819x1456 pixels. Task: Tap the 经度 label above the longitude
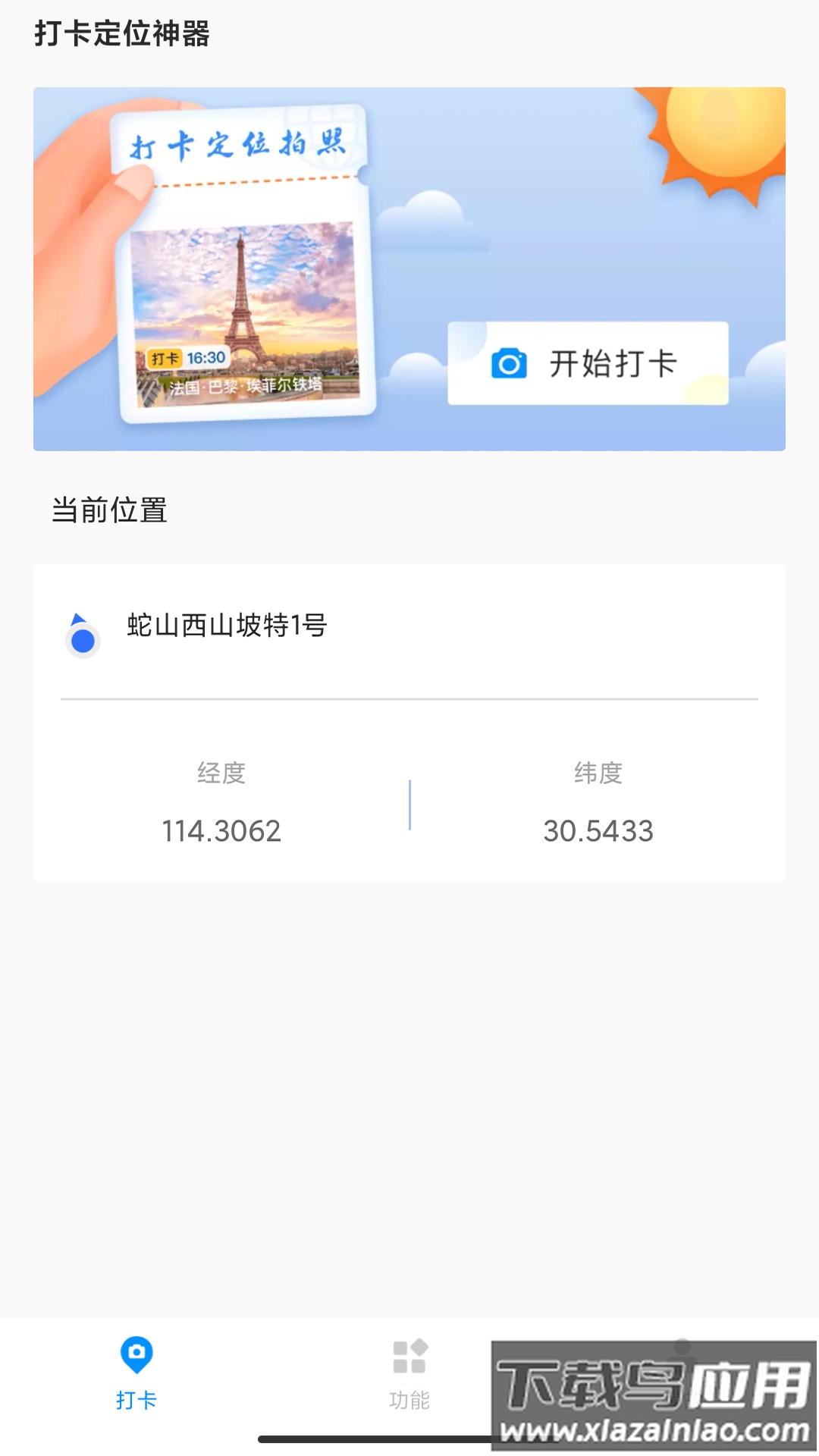tap(221, 774)
